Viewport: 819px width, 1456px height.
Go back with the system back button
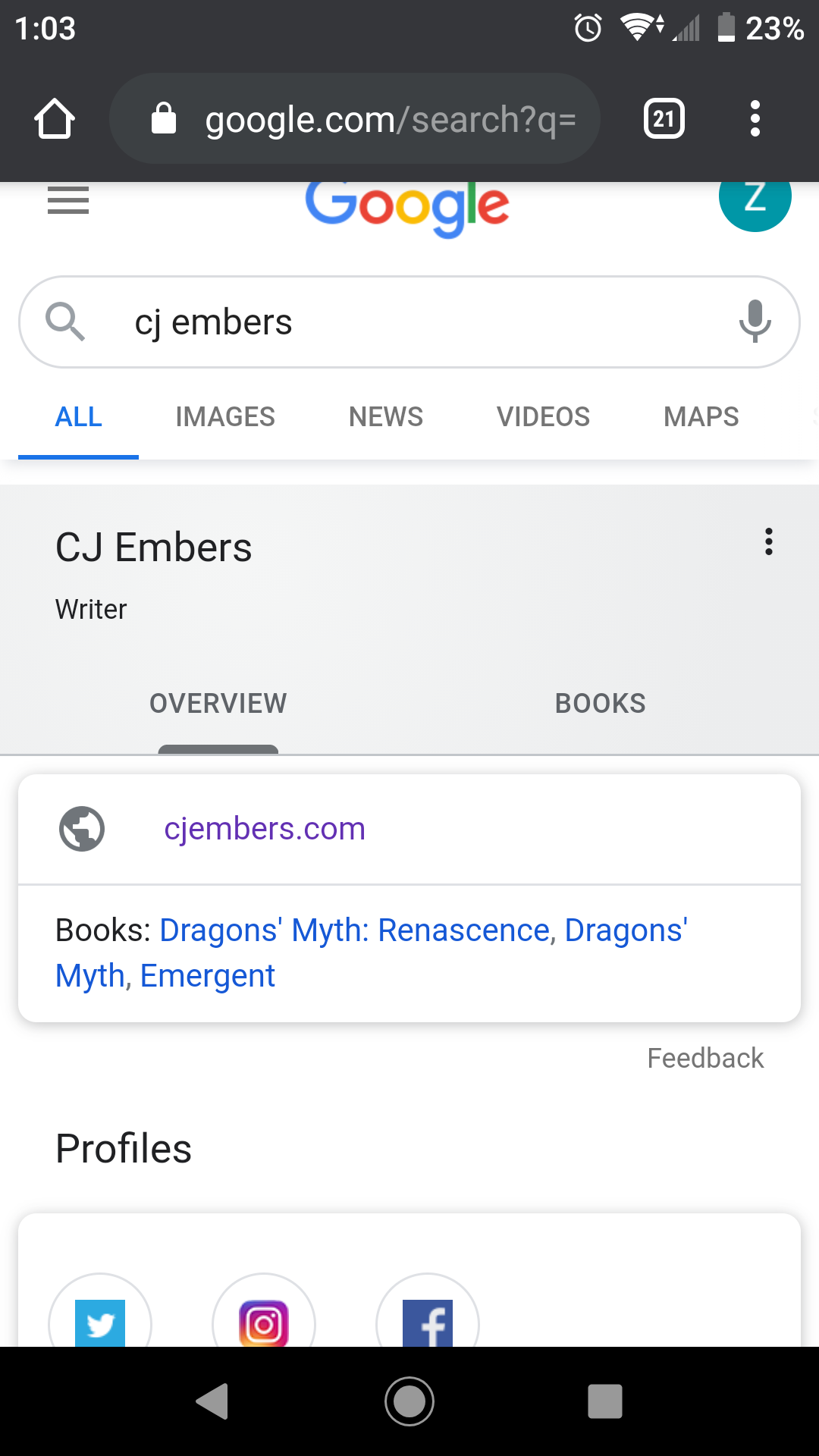[213, 1401]
